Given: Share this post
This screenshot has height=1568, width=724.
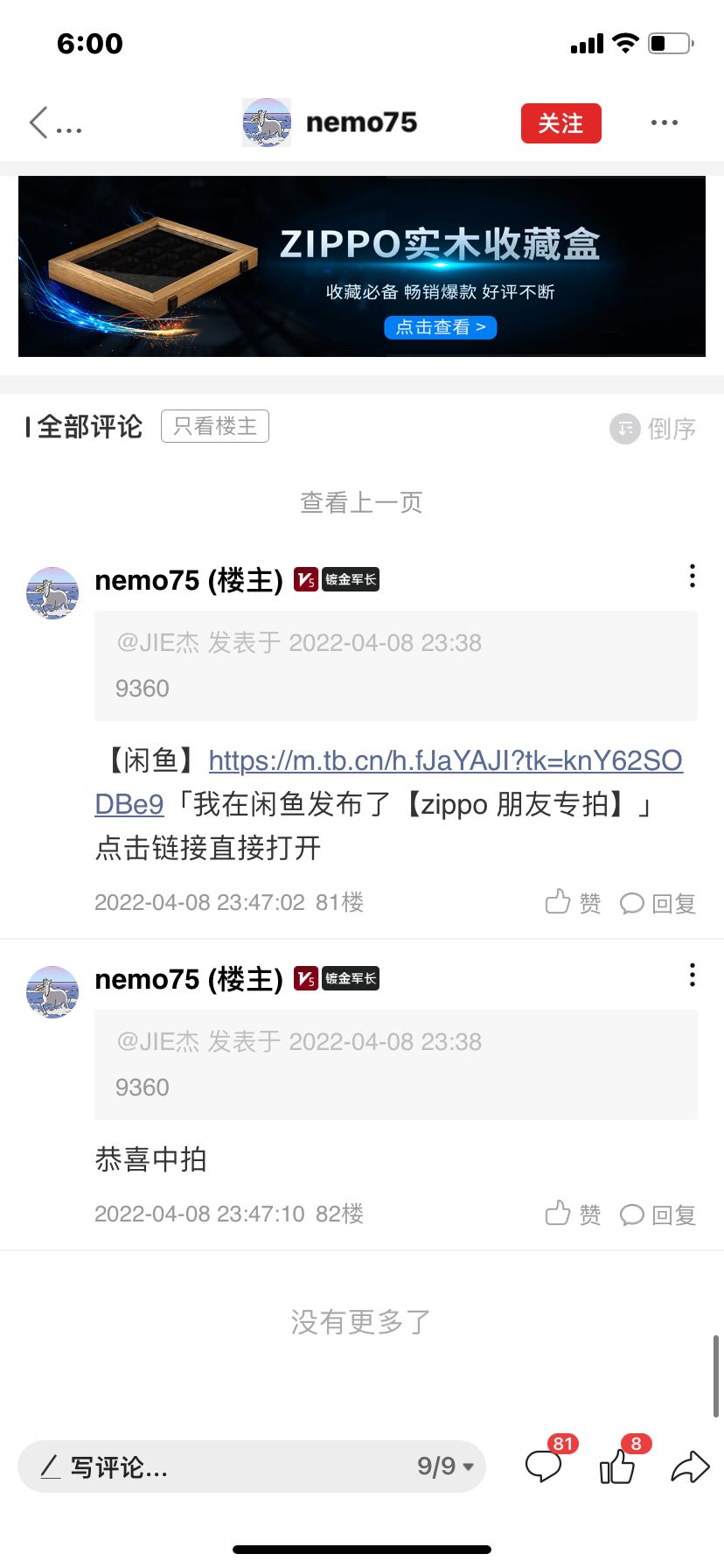Looking at the screenshot, I should (690, 1466).
